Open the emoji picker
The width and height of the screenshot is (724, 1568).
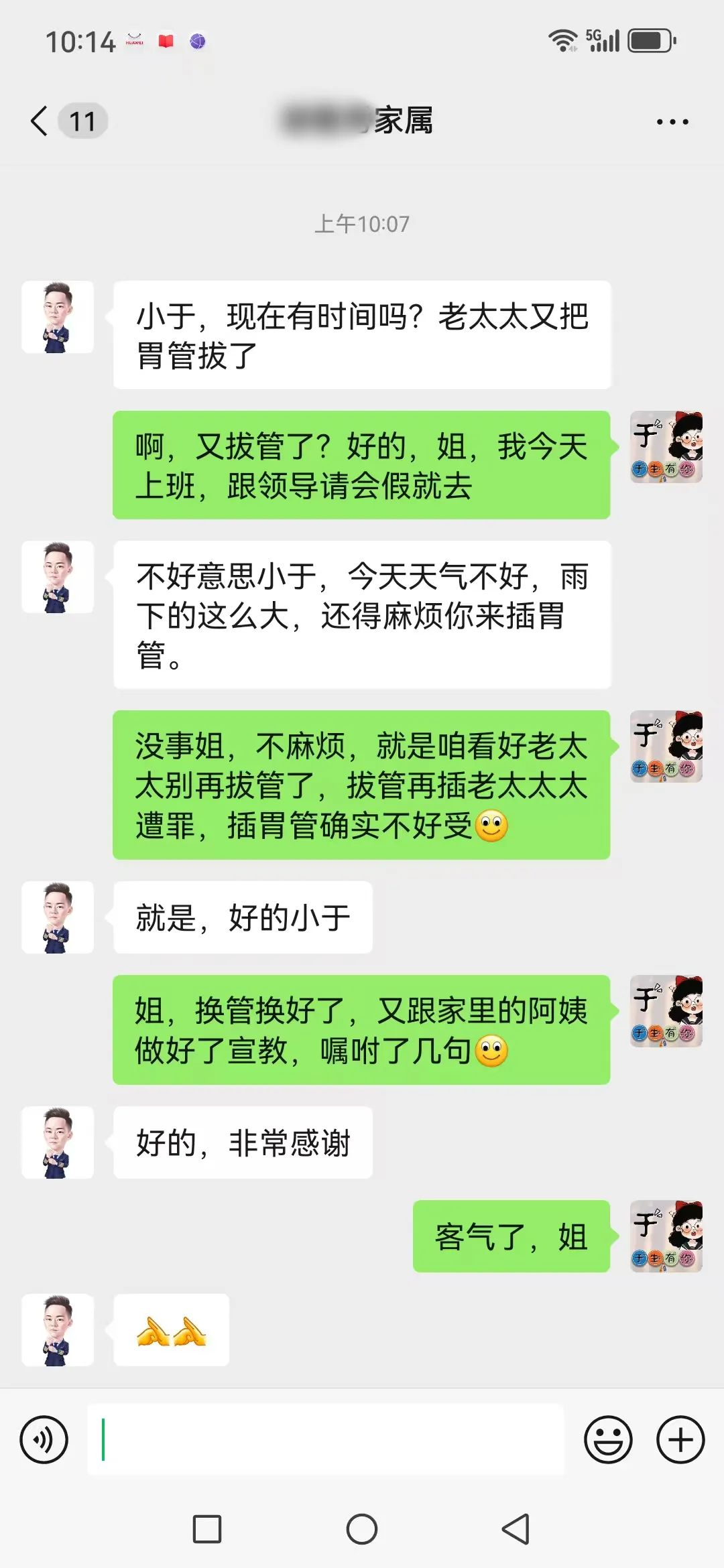(x=608, y=1439)
